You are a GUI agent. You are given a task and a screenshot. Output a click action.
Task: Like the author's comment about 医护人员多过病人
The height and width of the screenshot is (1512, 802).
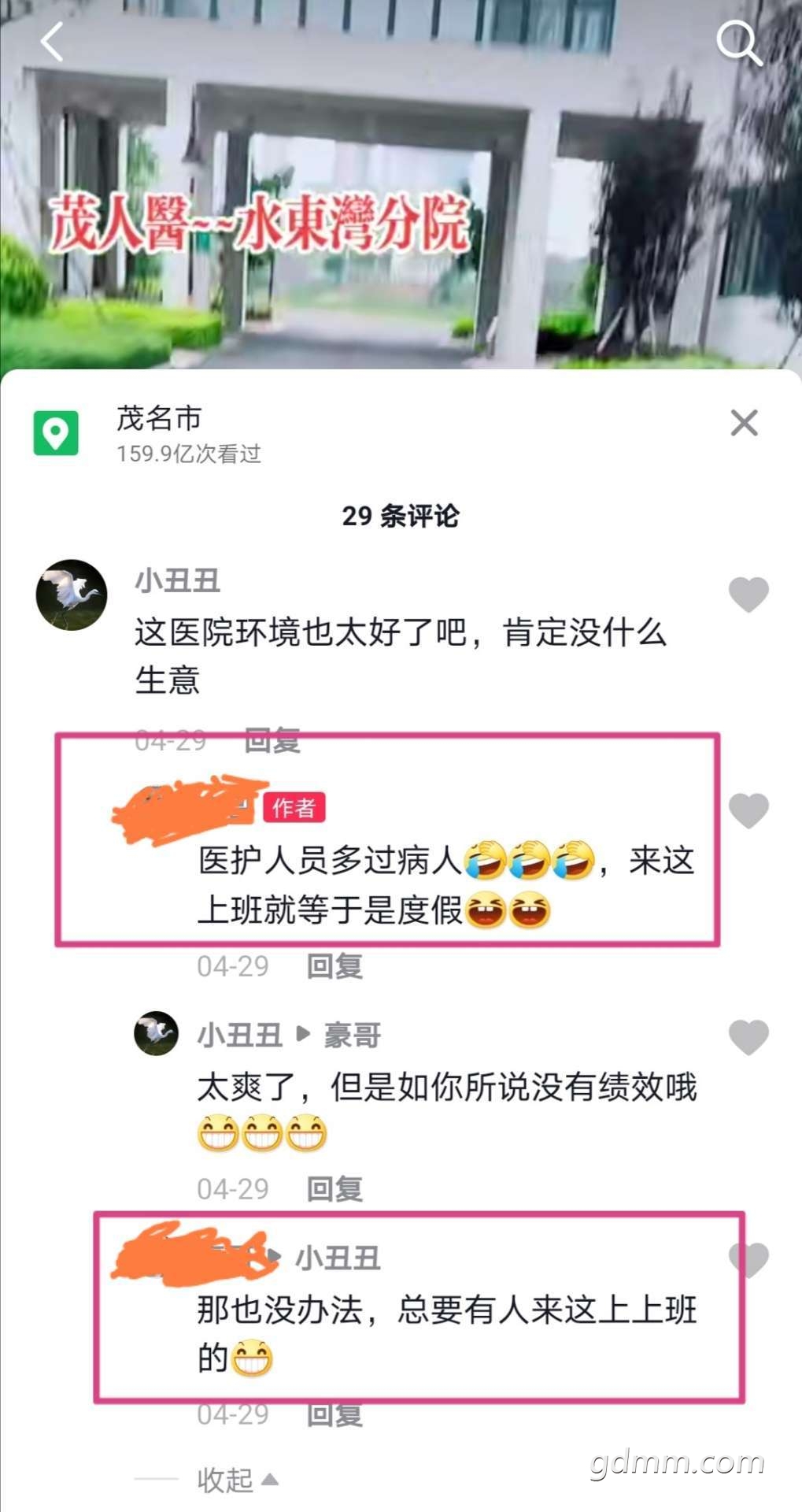pos(748,810)
